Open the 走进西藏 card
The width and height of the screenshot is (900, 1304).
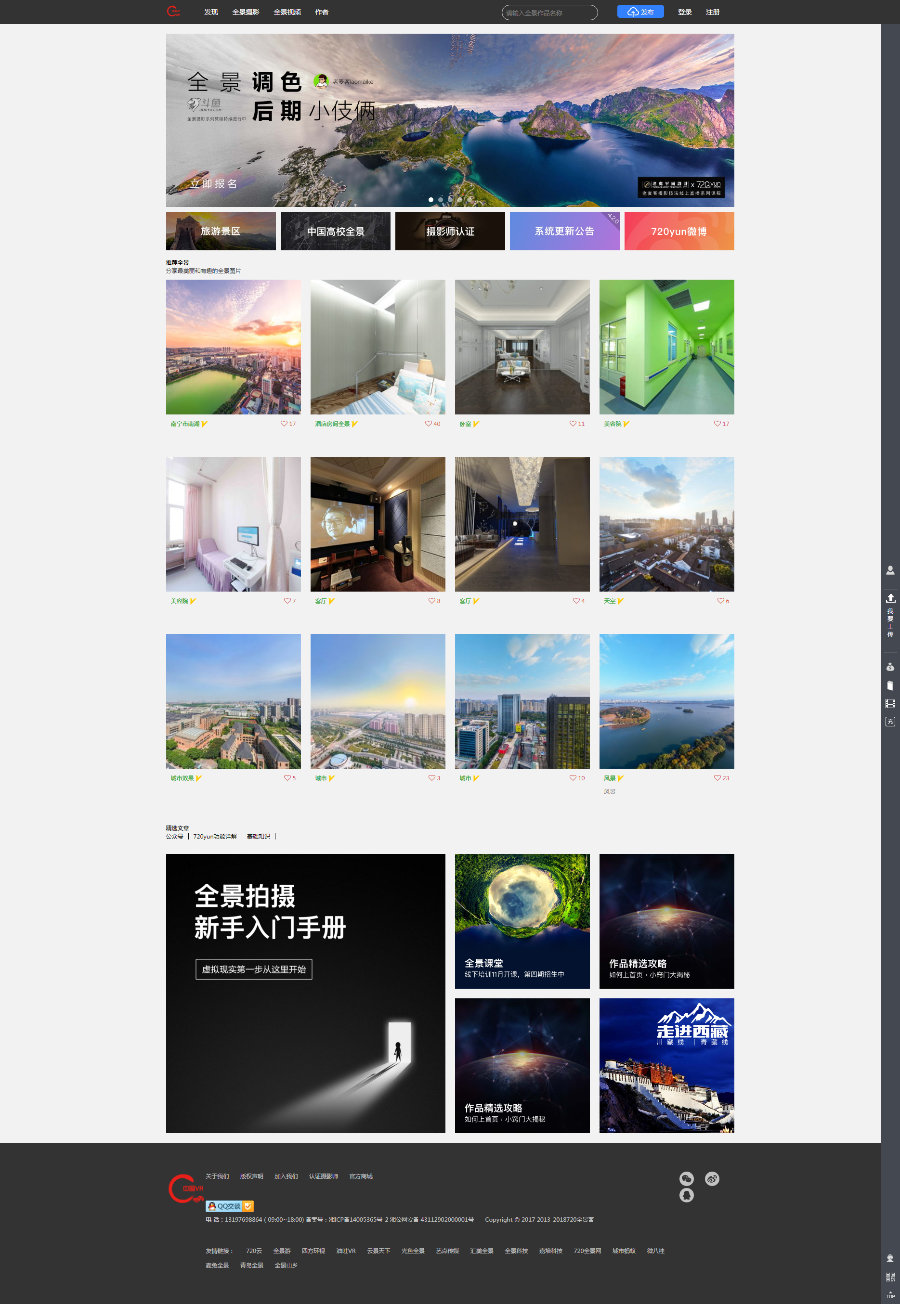click(x=666, y=1065)
